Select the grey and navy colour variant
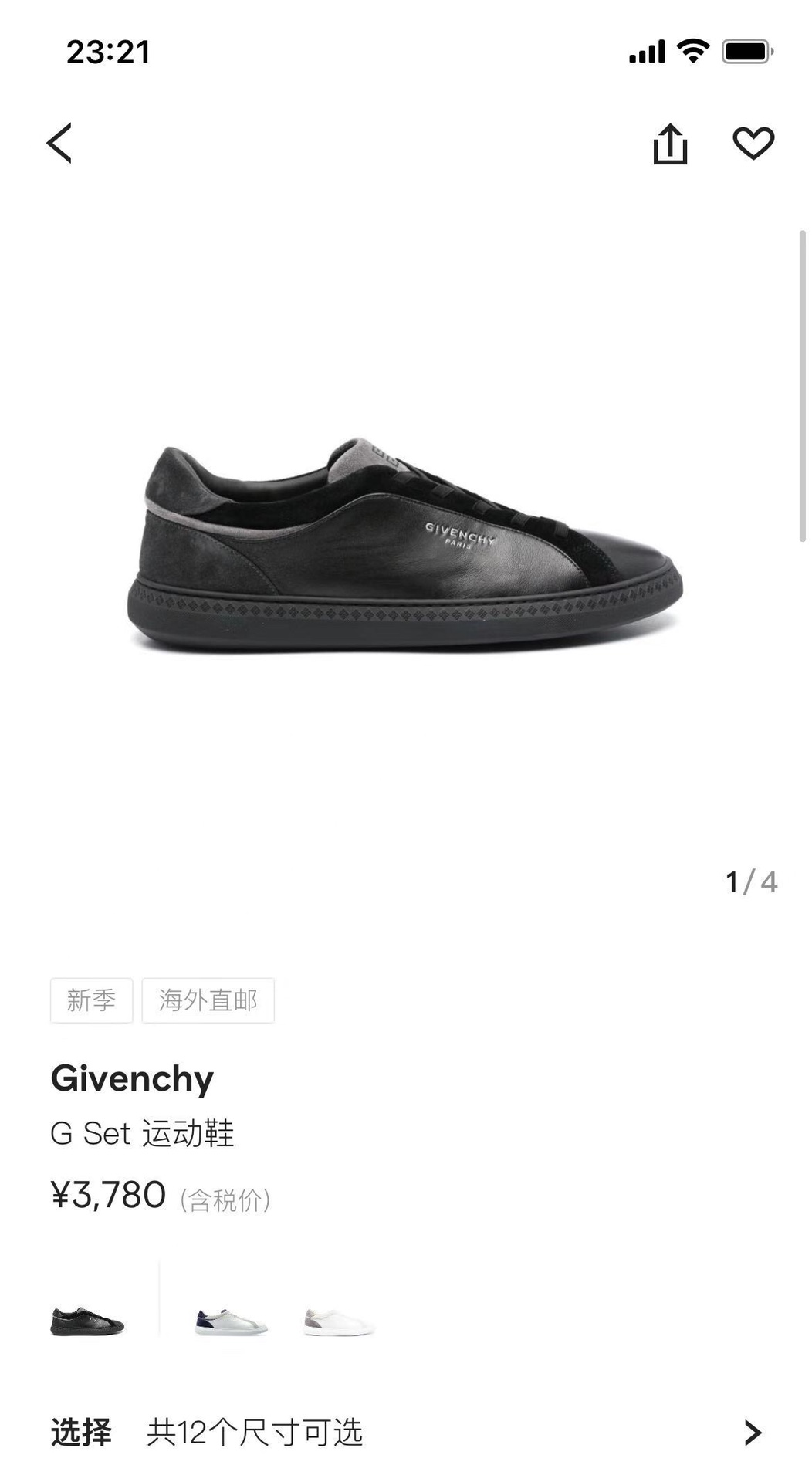The image size is (812, 1482). pos(231,1322)
